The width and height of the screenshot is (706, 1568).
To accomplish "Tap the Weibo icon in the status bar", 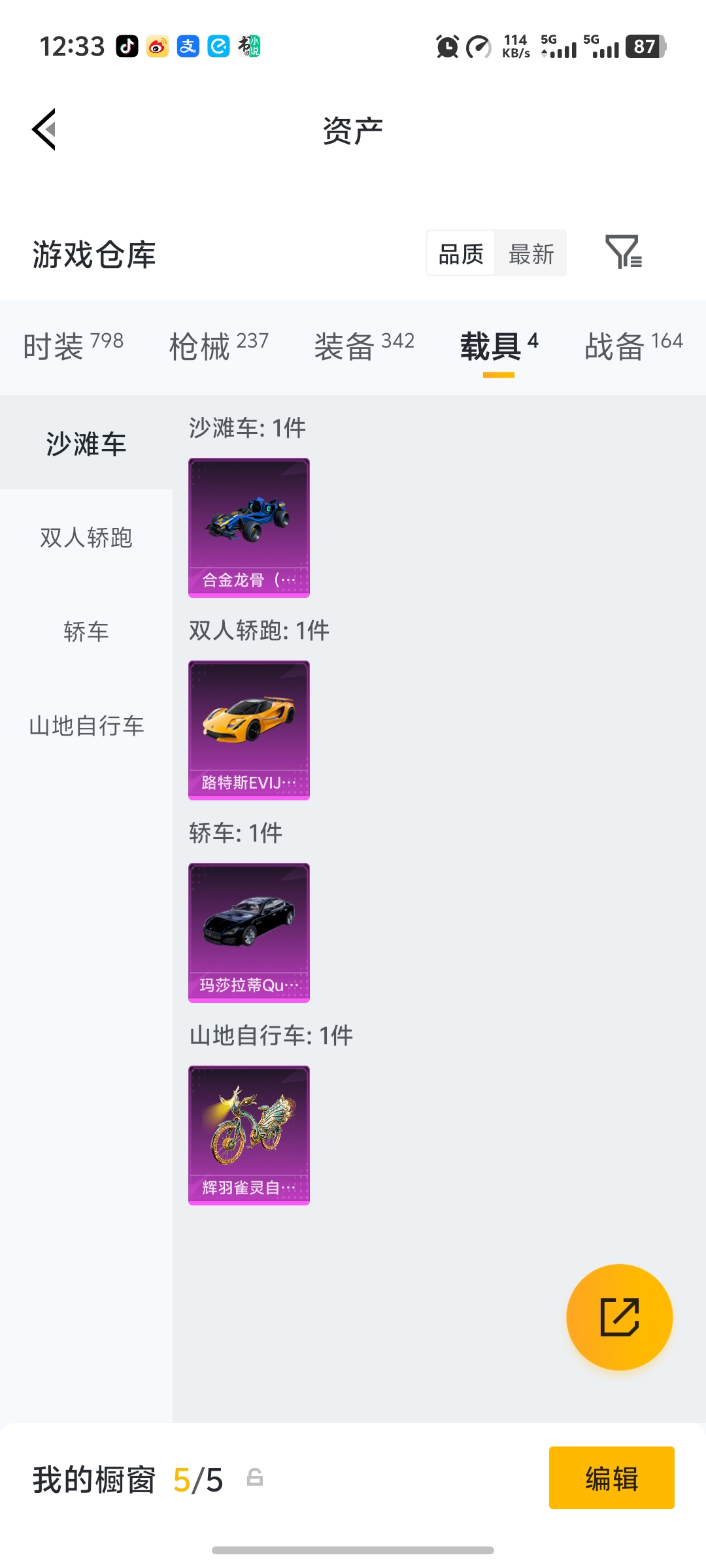I will click(157, 46).
